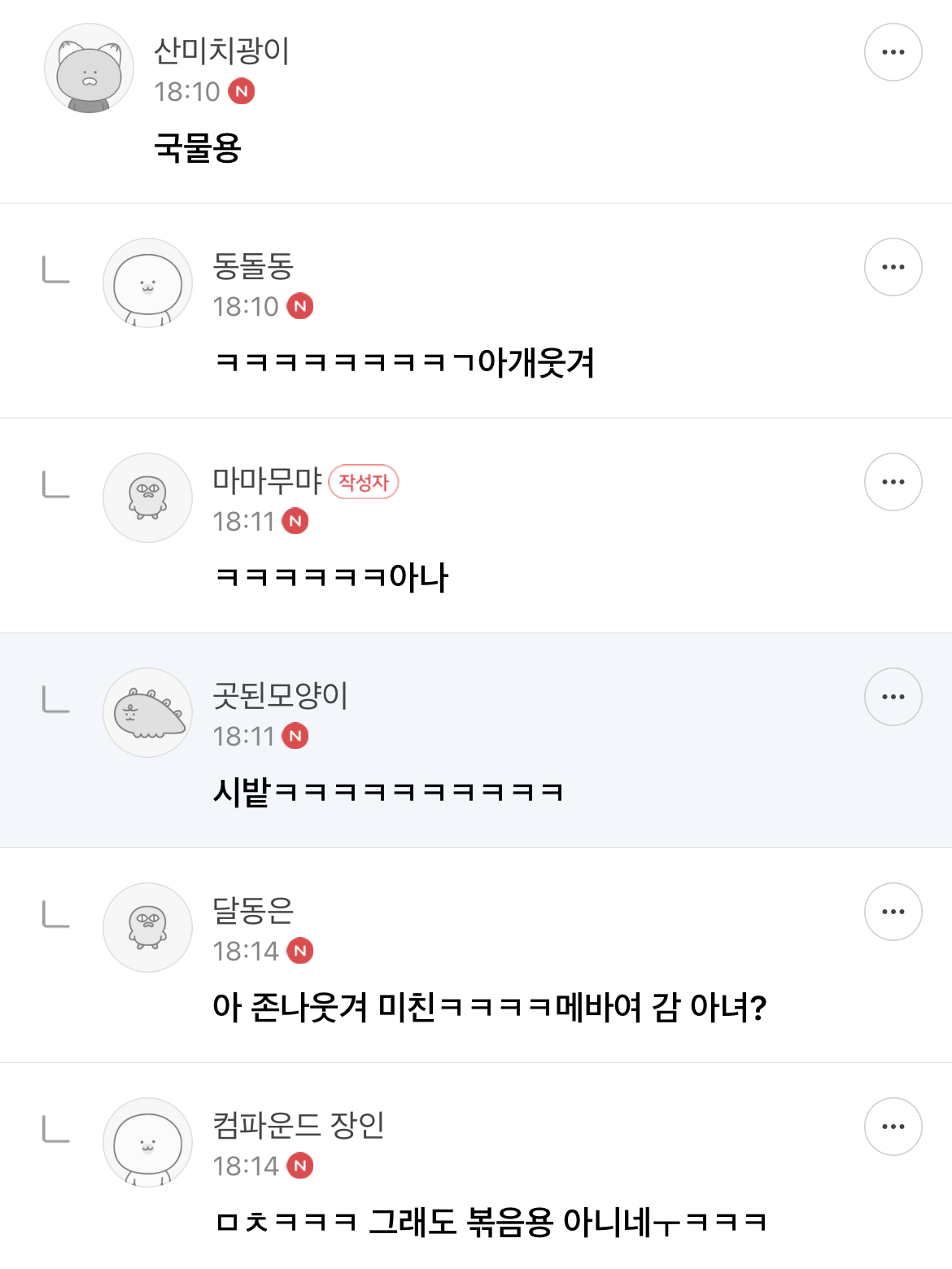Click the 작성자 author badge
952x1269 pixels.
coord(362,483)
